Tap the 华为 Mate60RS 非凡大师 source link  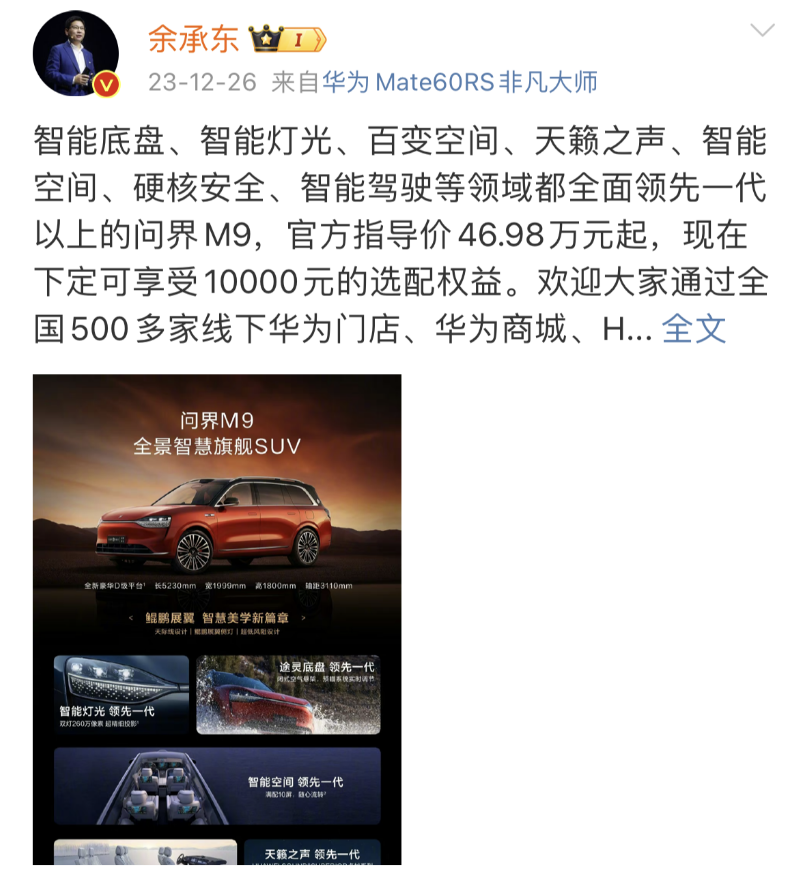(x=459, y=82)
